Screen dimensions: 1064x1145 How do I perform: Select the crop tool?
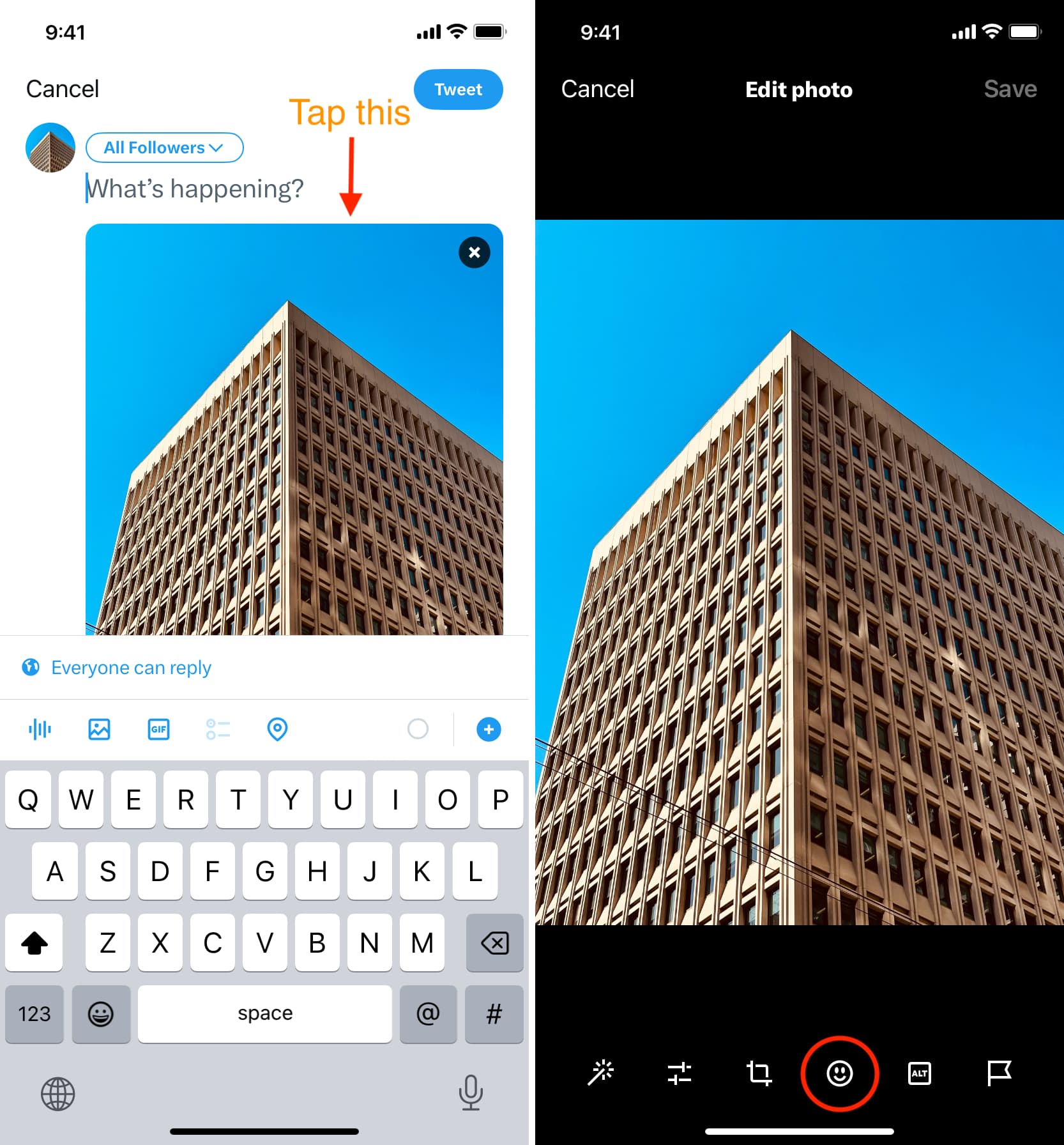pos(759,1073)
